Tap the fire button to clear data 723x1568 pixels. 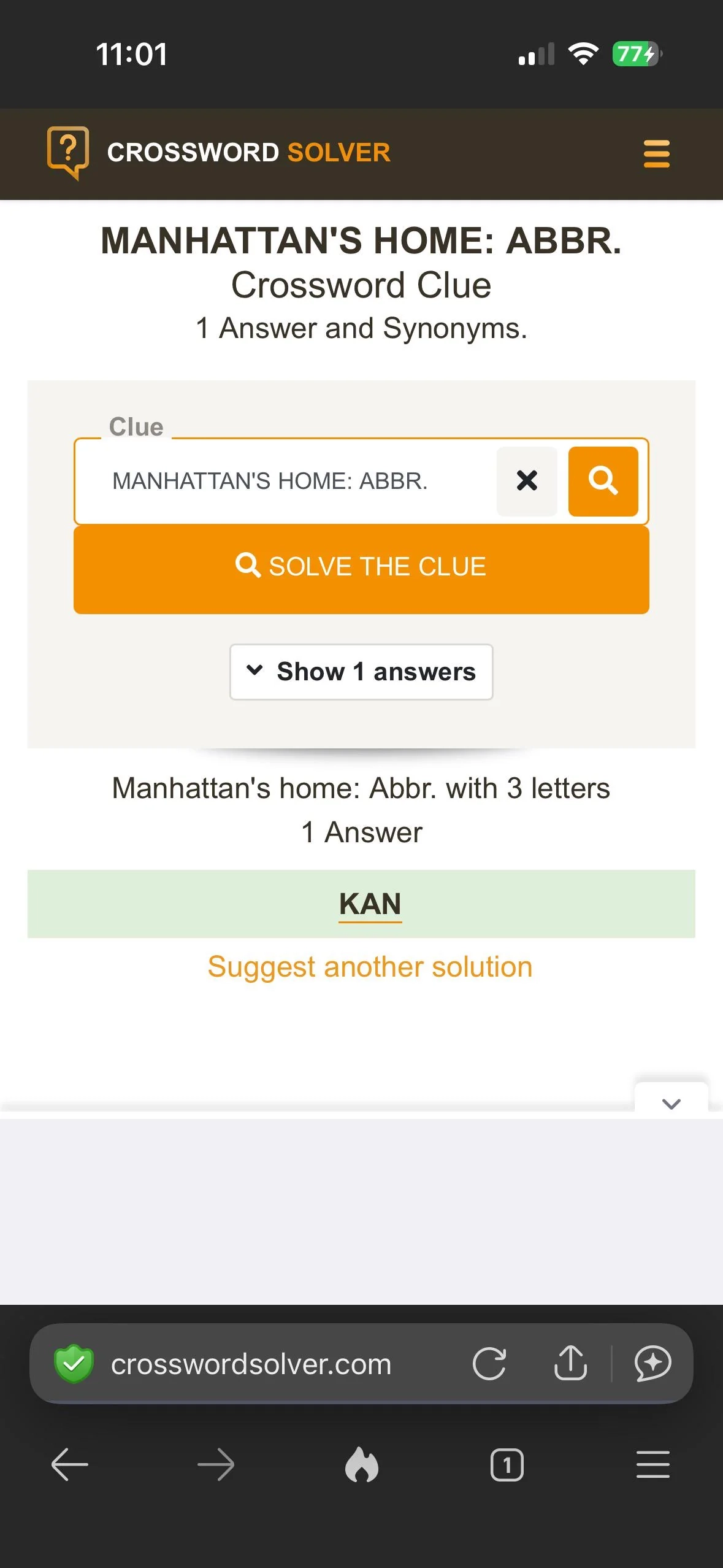pyautogui.click(x=361, y=1465)
